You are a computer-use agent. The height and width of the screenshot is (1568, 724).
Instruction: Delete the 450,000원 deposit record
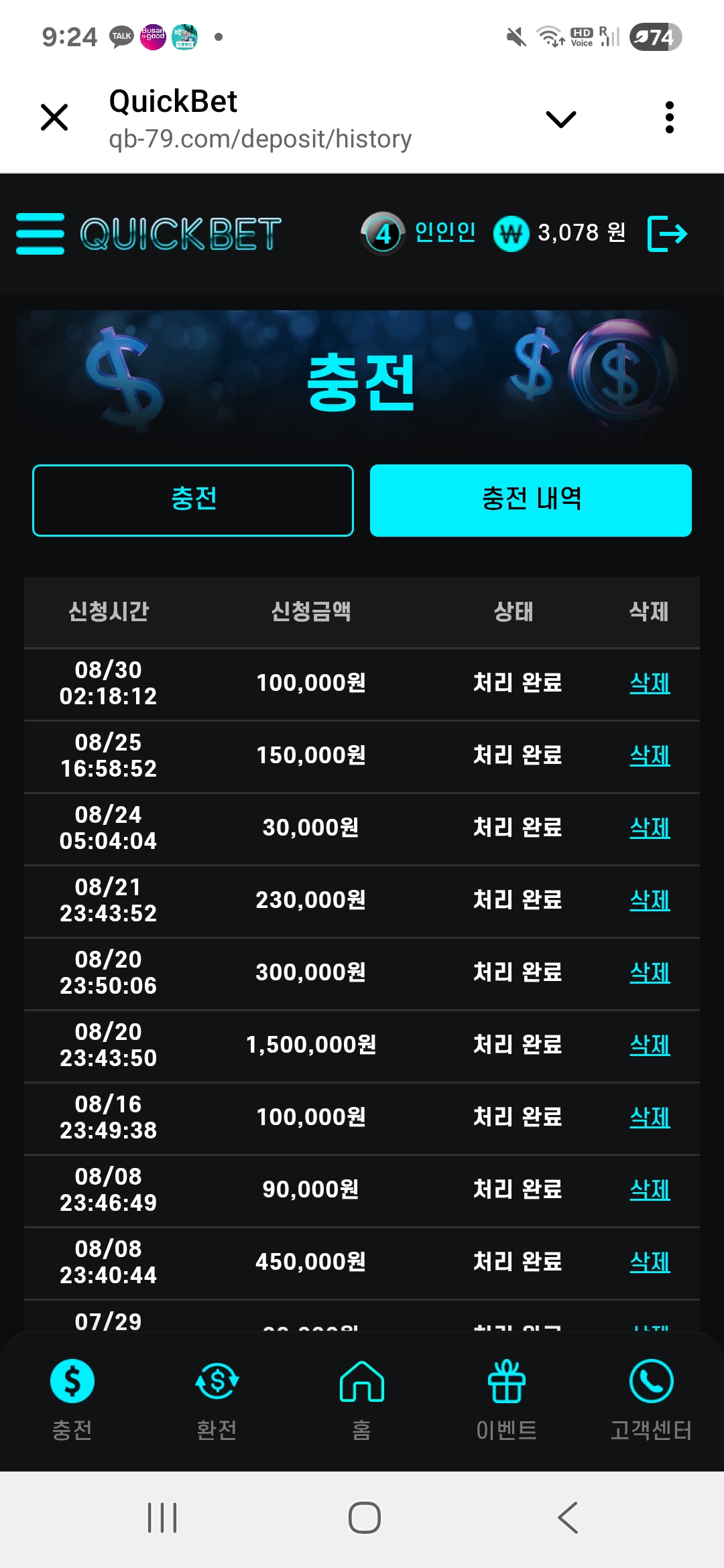coord(650,1262)
